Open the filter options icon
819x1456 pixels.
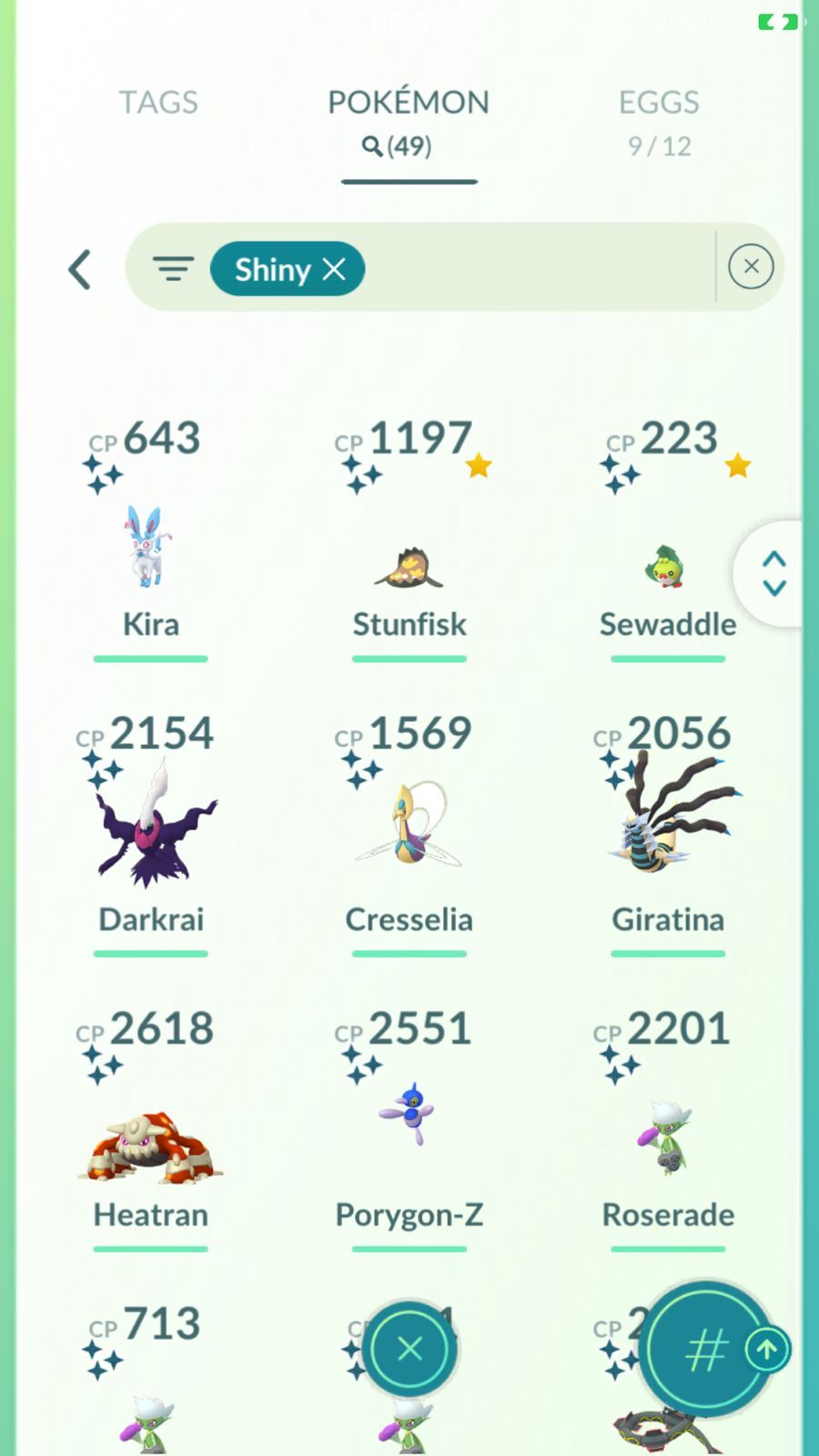tap(173, 268)
